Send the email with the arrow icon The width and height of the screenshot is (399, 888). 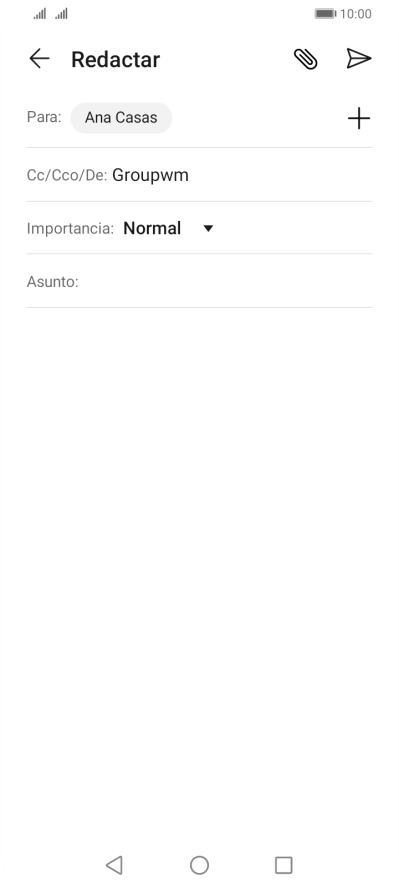(359, 58)
